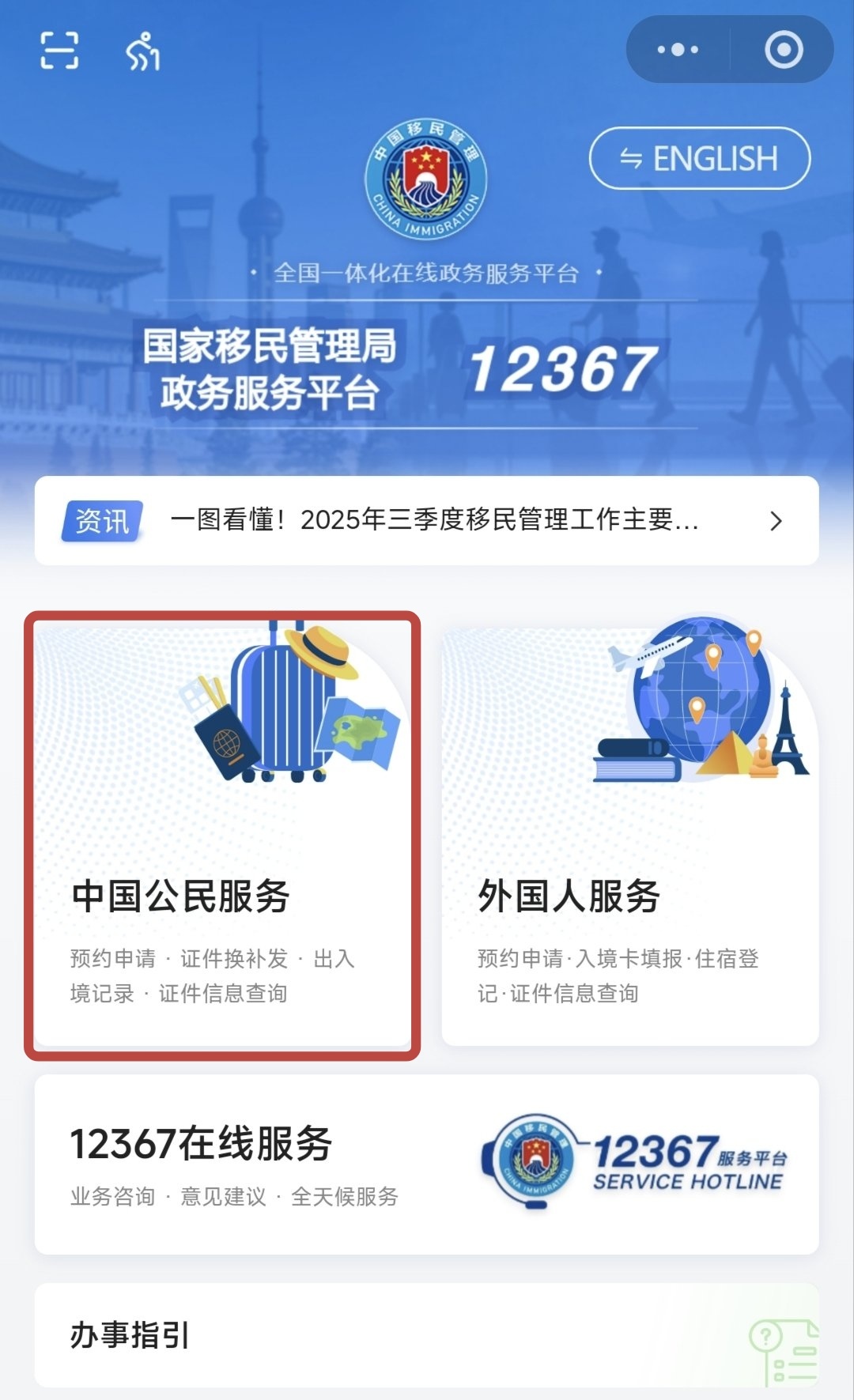
Task: Open the 资讯 news headline banner
Action: coord(426,520)
